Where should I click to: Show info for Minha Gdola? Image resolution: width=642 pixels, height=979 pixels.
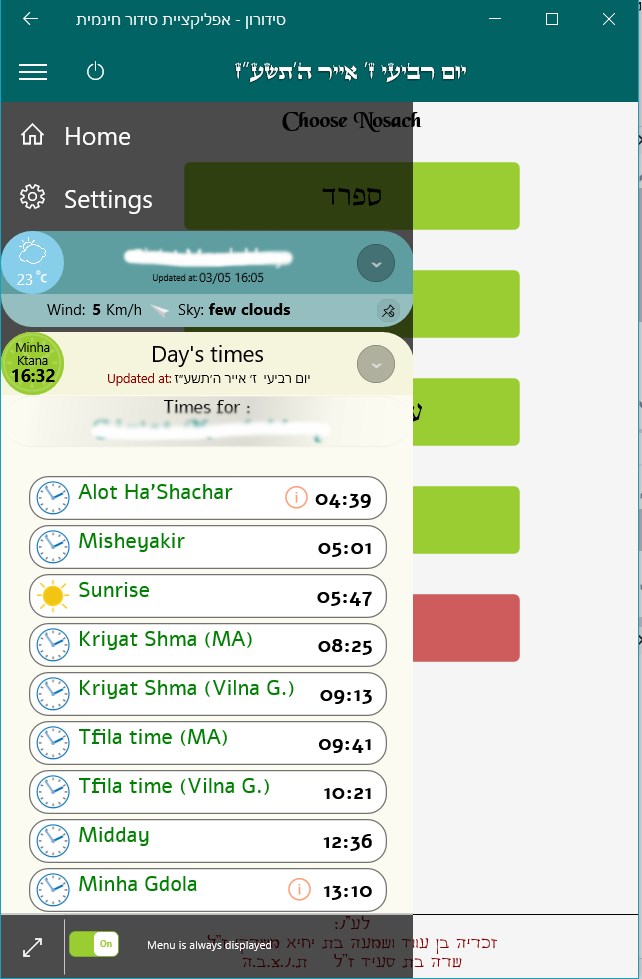[299, 888]
